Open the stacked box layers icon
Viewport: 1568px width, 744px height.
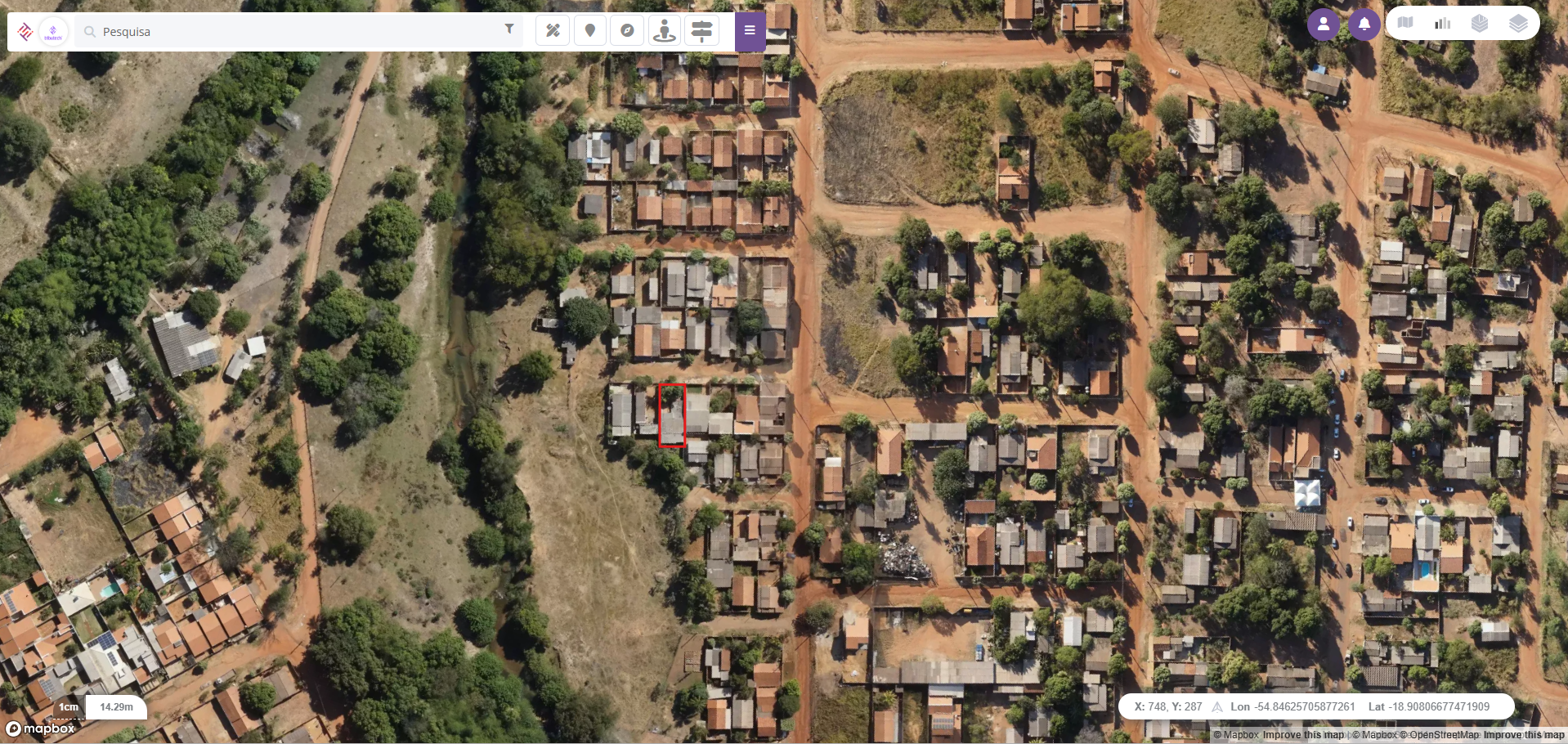coord(1480,23)
